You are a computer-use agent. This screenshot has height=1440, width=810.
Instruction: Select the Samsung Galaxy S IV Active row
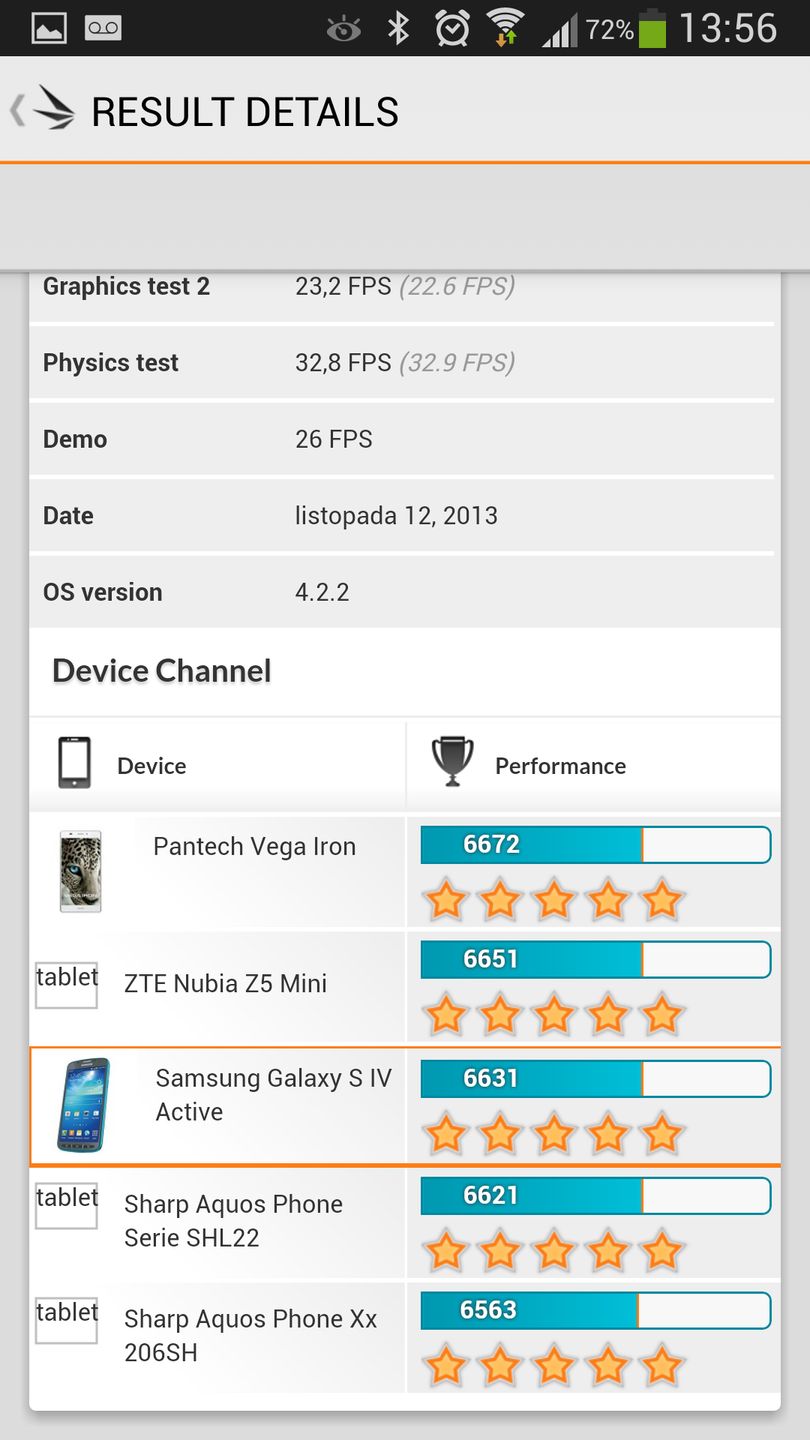click(x=272, y=1095)
